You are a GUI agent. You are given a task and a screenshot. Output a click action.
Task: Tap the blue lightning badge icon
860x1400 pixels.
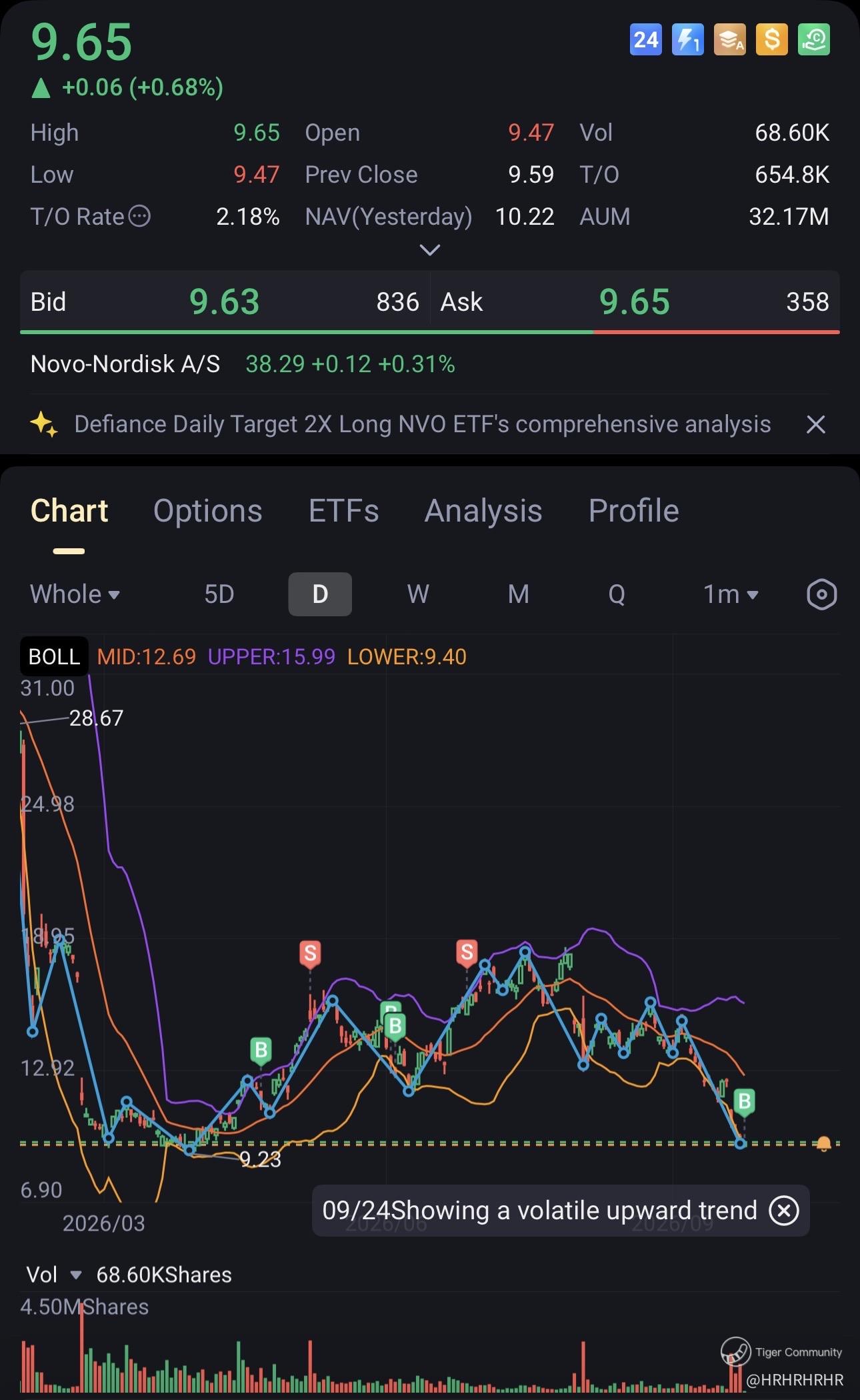[x=687, y=40]
